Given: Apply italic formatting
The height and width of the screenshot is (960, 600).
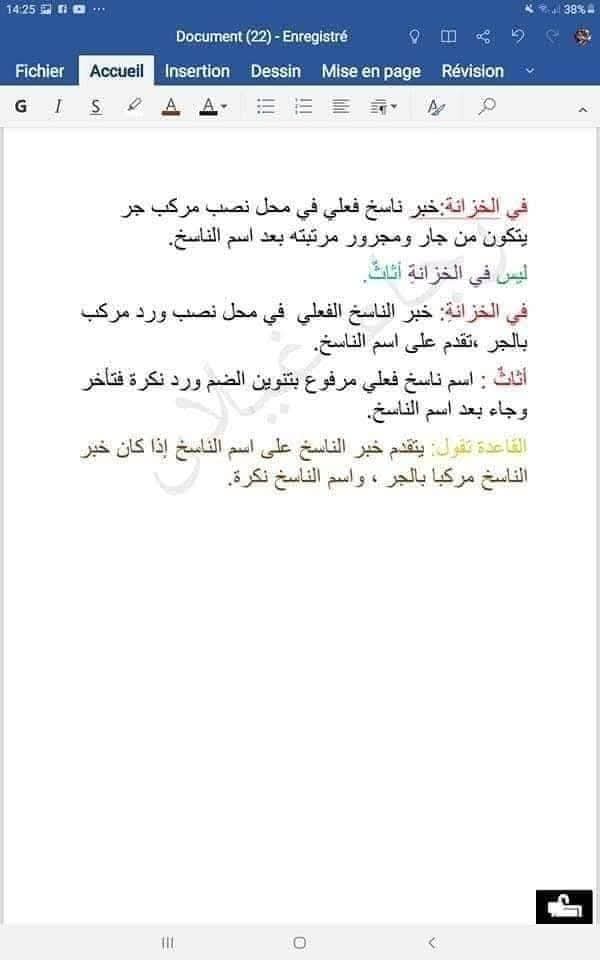Looking at the screenshot, I should point(58,106).
